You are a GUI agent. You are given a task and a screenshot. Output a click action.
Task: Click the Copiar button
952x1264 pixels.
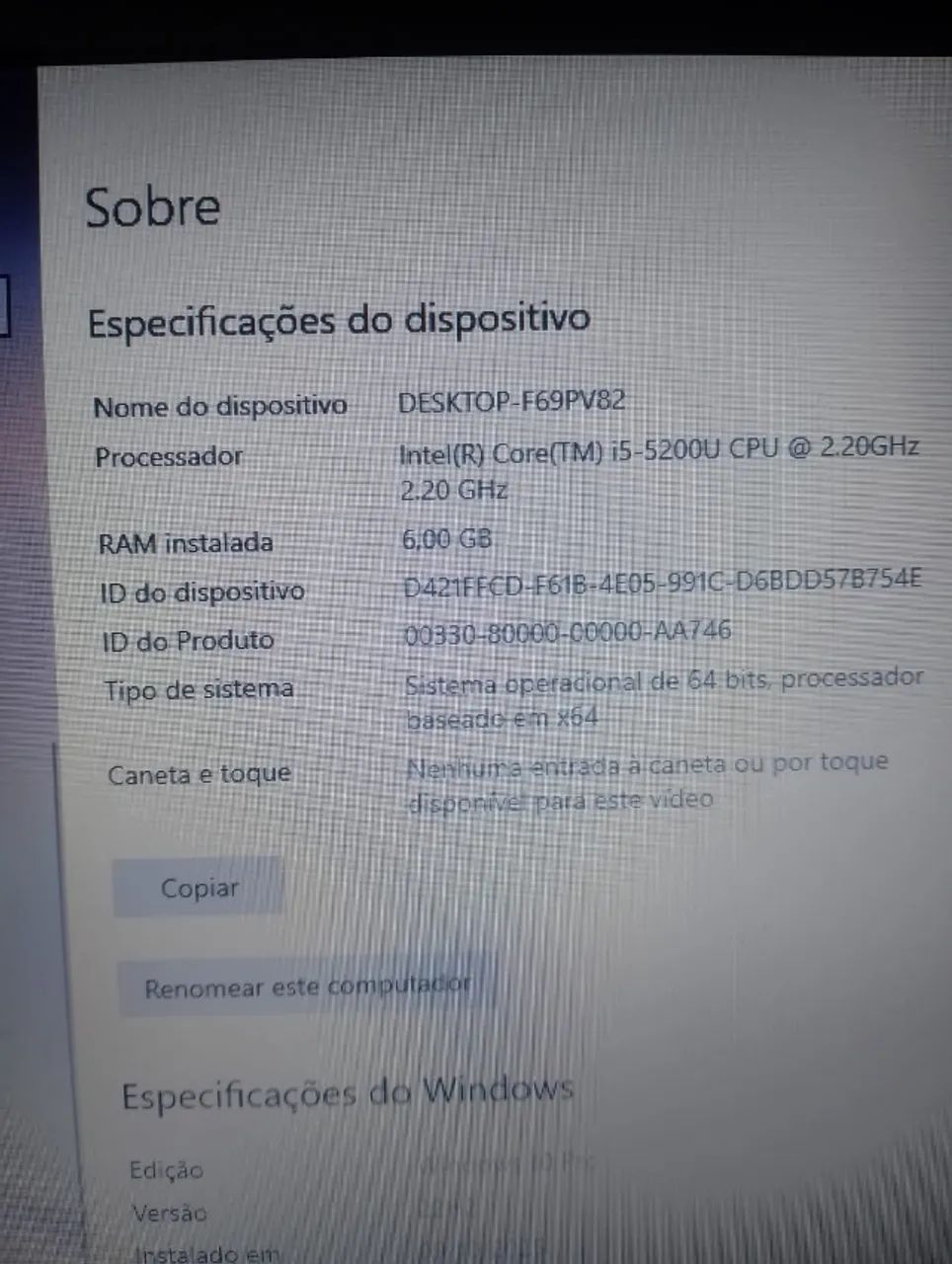[198, 887]
